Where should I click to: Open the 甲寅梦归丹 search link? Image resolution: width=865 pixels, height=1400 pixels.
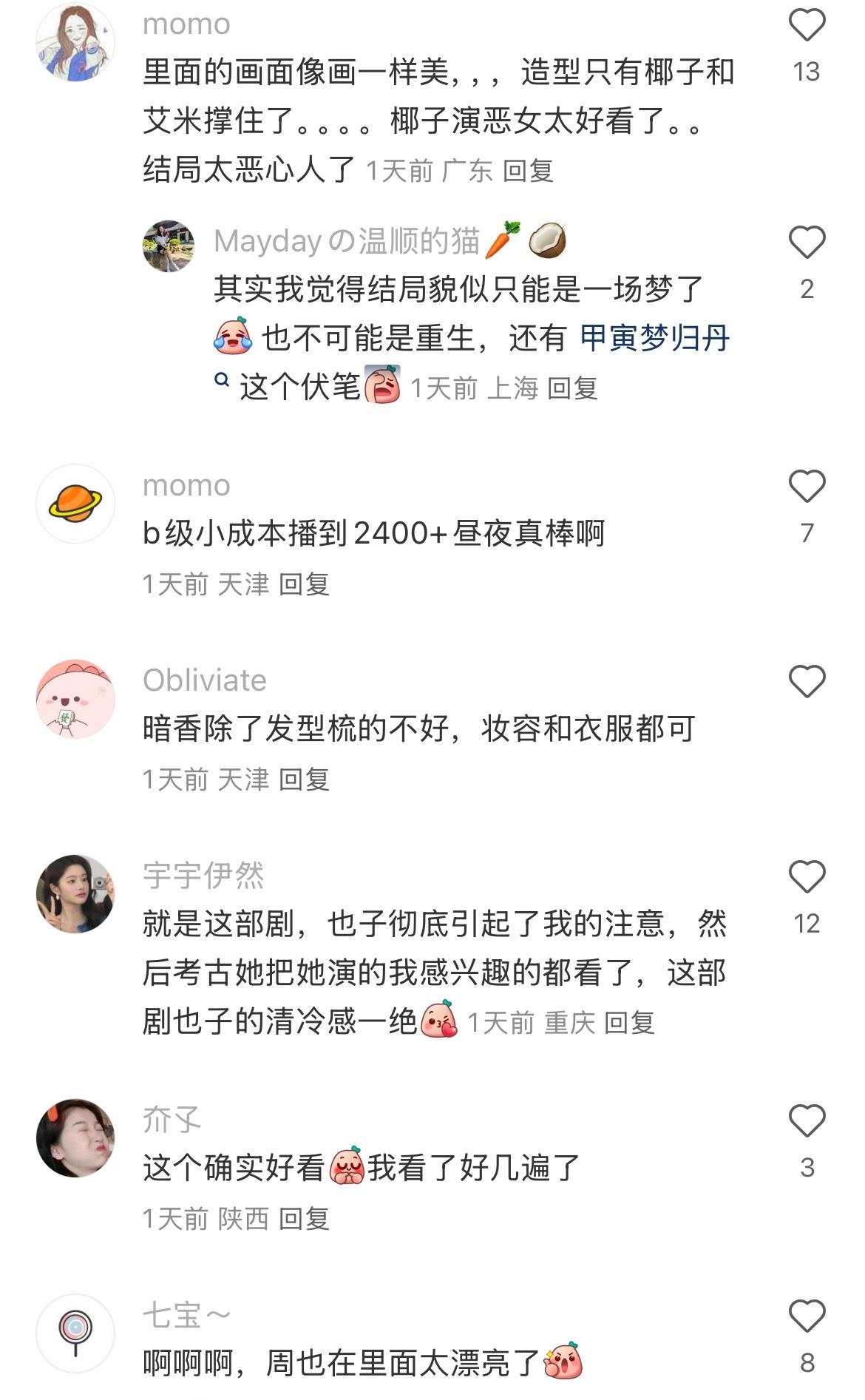654,339
